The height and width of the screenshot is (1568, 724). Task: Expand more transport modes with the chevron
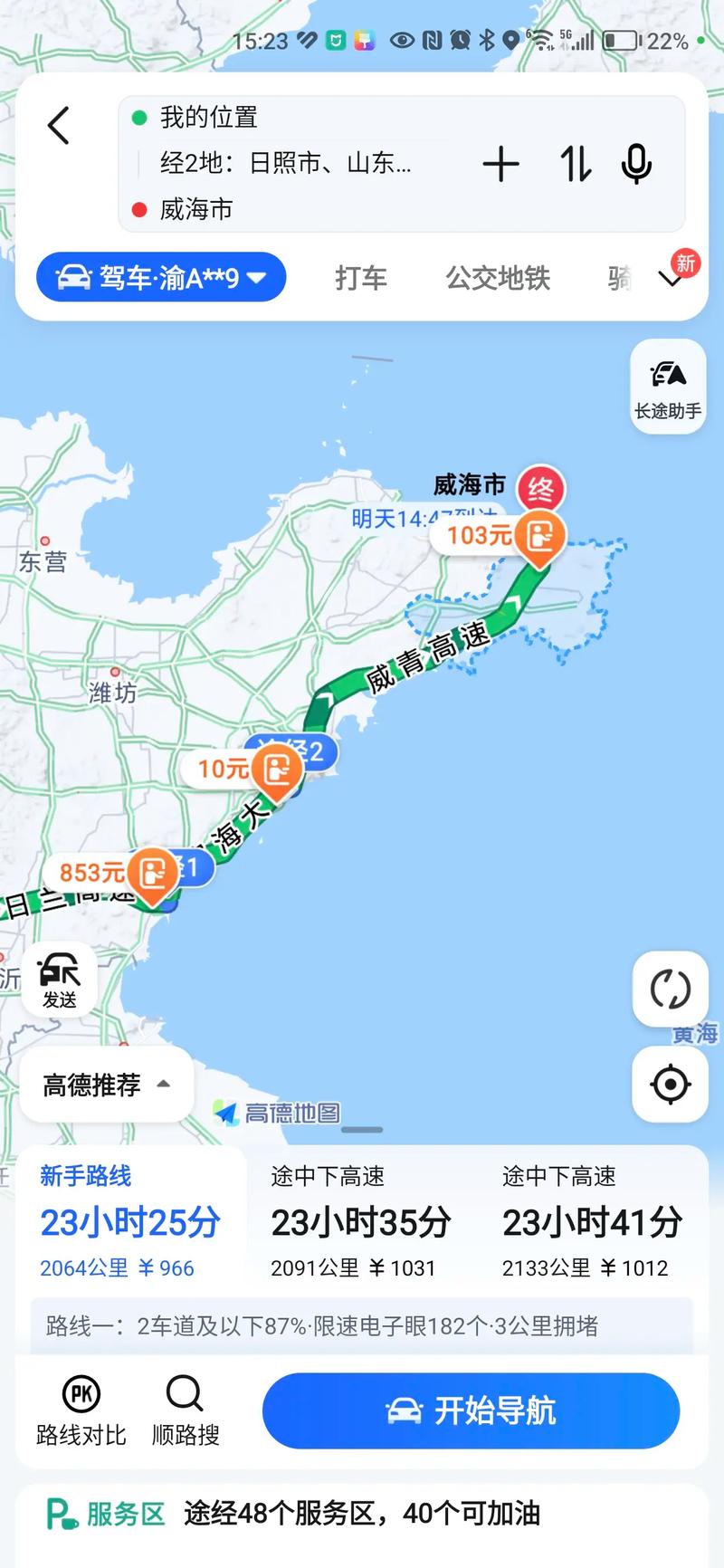pos(670,280)
